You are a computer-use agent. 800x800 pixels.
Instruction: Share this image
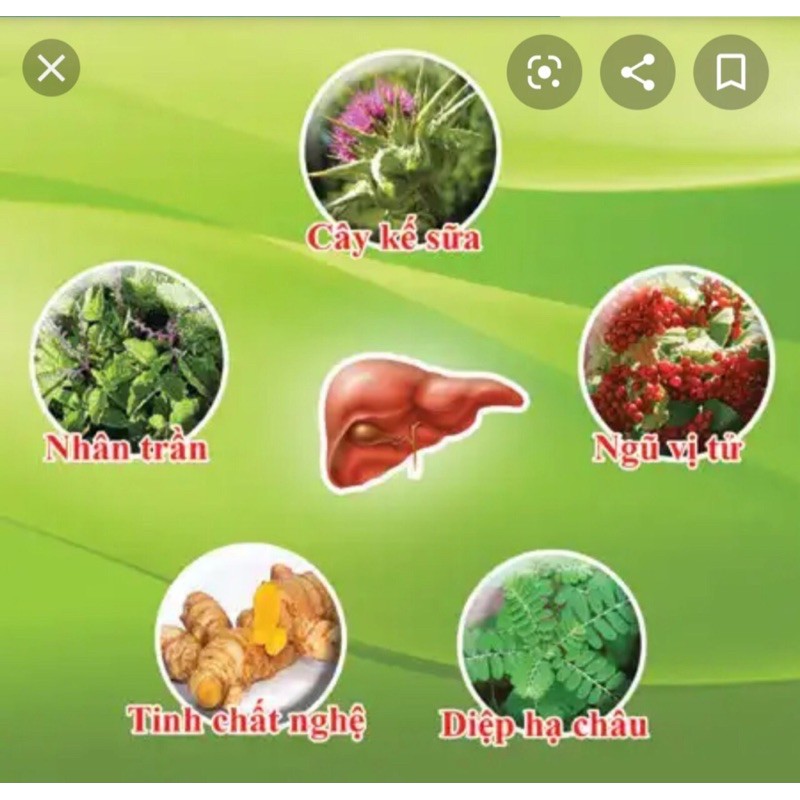click(x=638, y=72)
